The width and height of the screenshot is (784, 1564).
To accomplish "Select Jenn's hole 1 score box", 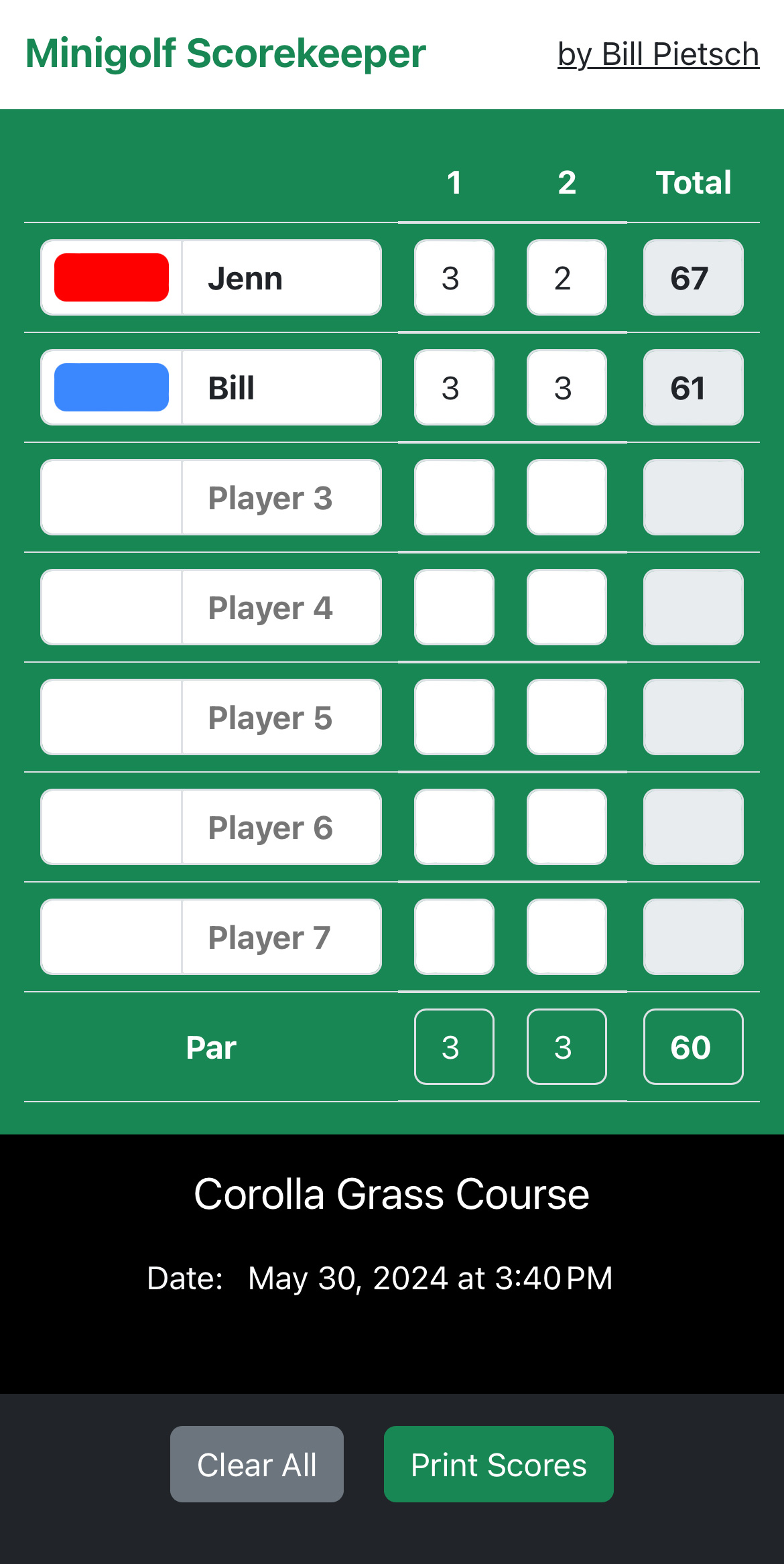I will point(454,277).
